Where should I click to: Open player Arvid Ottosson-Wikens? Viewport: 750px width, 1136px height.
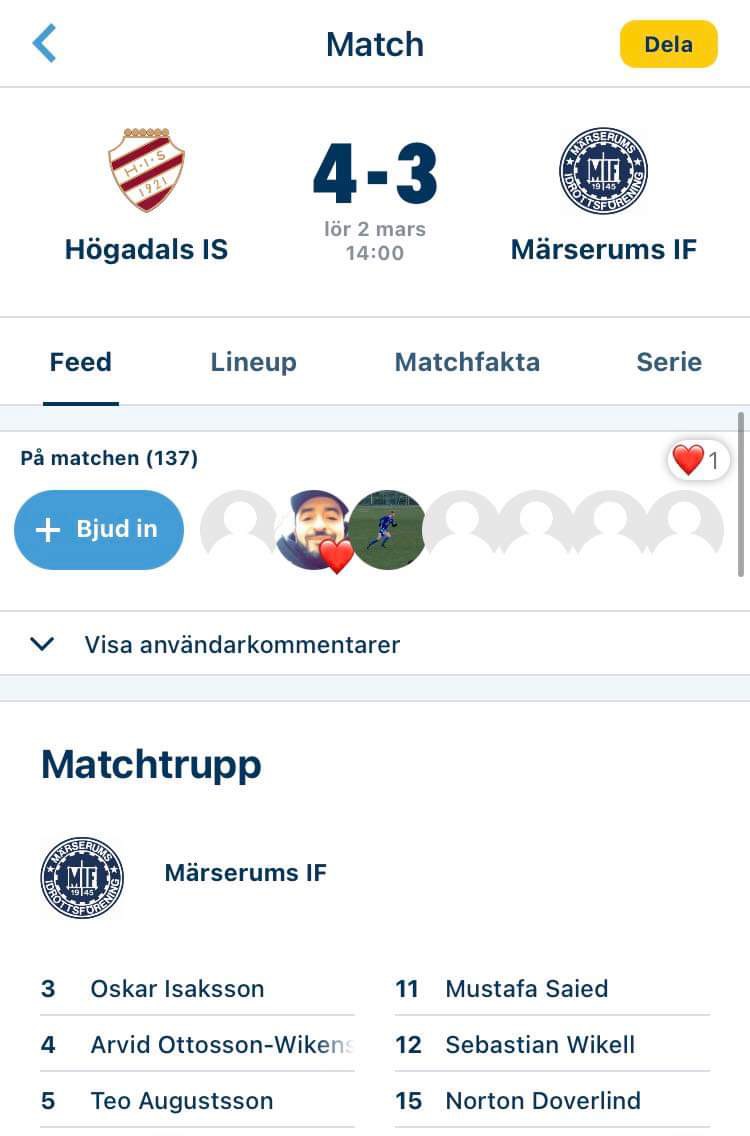pyautogui.click(x=222, y=1045)
